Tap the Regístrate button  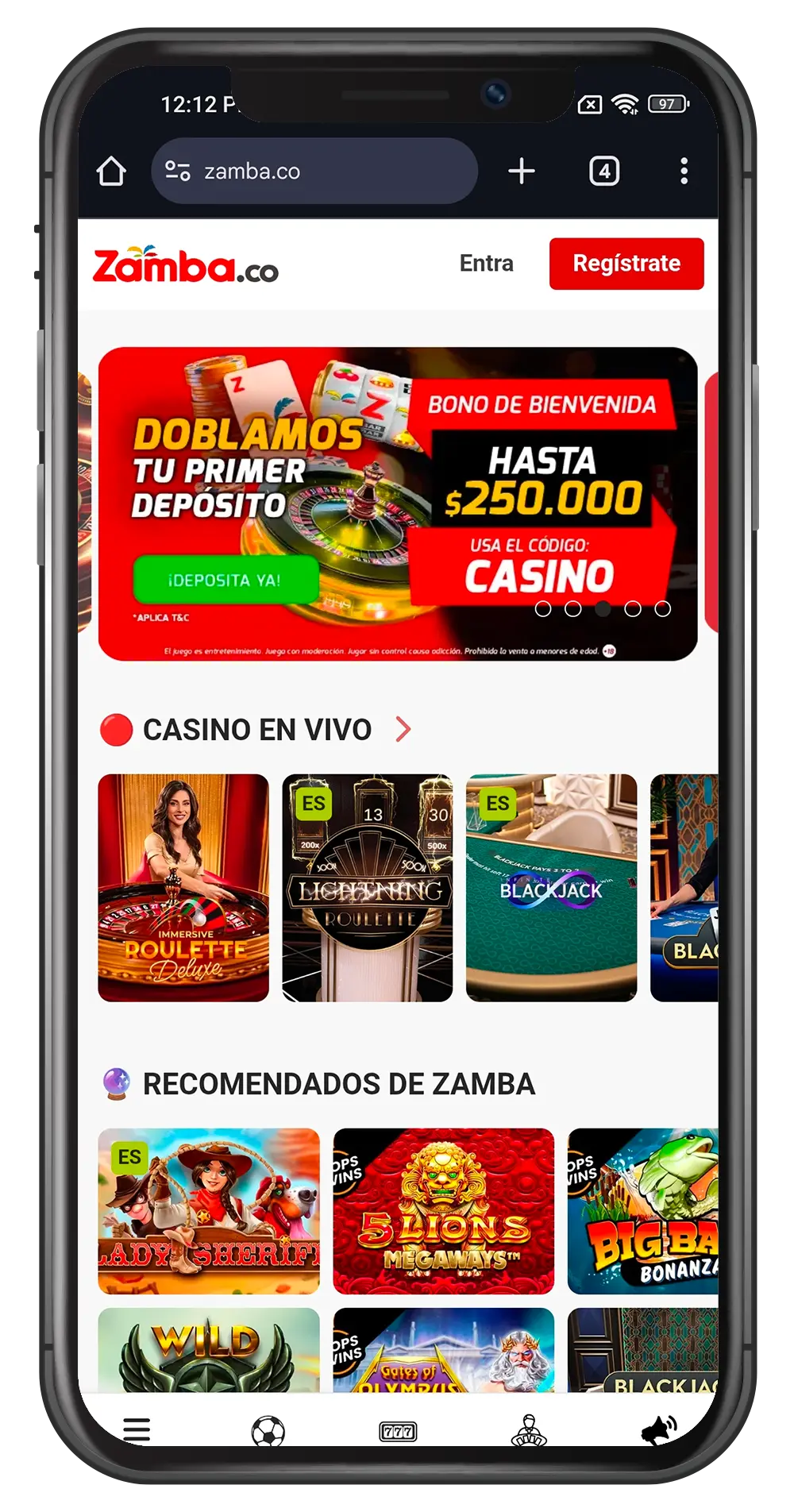coord(626,264)
